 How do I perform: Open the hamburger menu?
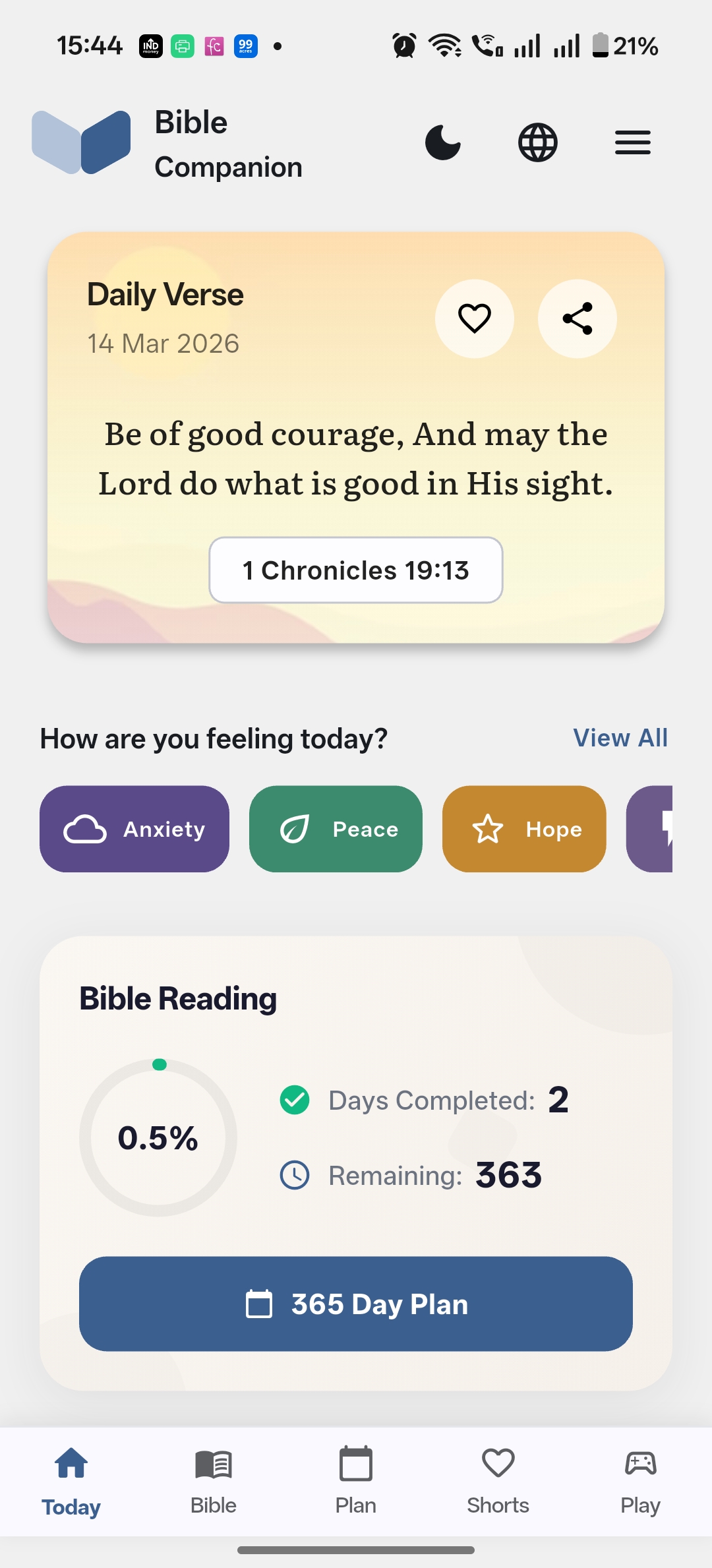click(x=632, y=142)
